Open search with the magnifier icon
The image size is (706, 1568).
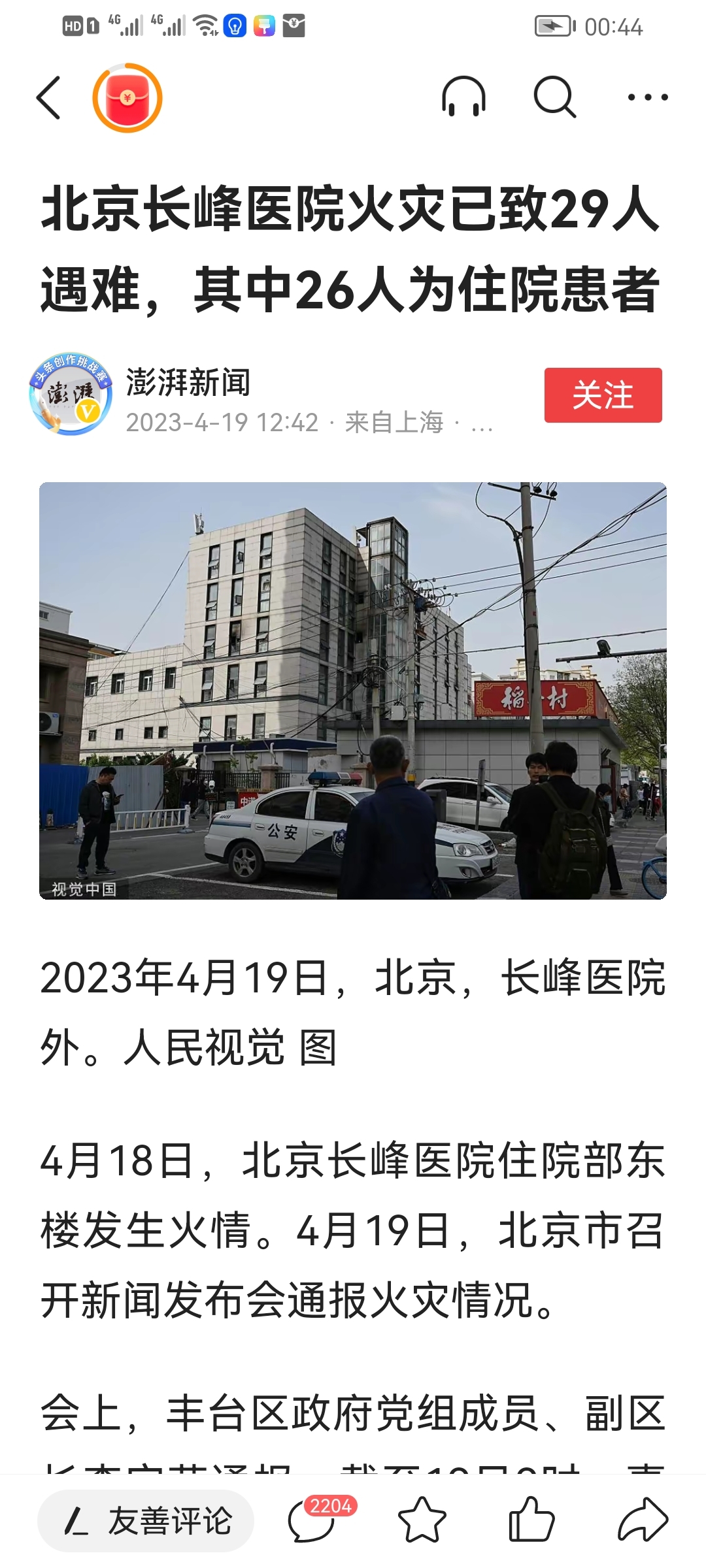tap(555, 97)
